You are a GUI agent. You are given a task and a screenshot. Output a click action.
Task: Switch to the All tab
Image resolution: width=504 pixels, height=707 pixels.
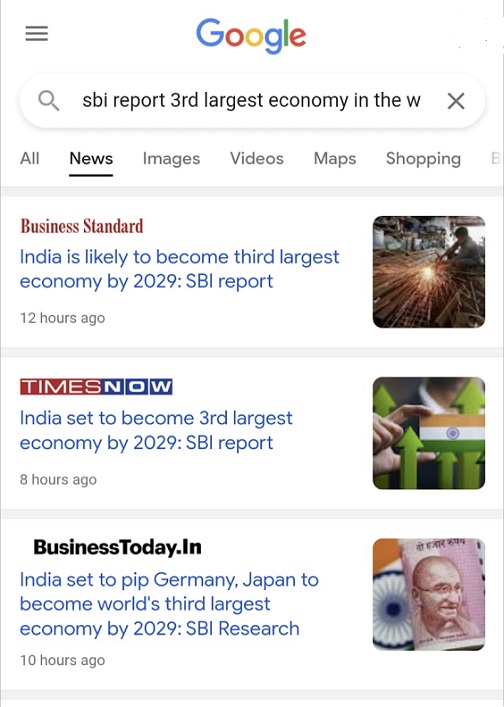pos(30,158)
